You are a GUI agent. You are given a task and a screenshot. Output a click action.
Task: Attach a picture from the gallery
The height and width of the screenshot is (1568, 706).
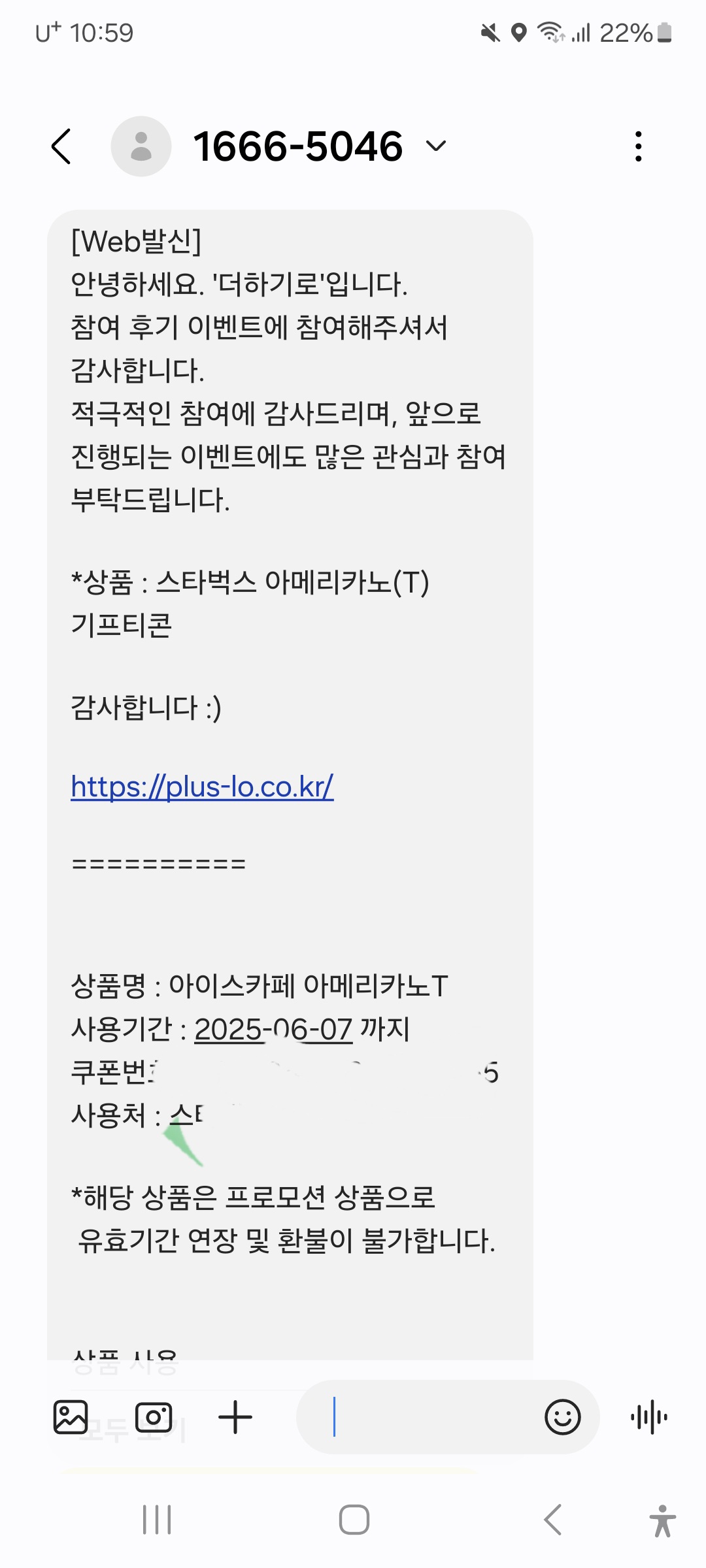pyautogui.click(x=71, y=1417)
